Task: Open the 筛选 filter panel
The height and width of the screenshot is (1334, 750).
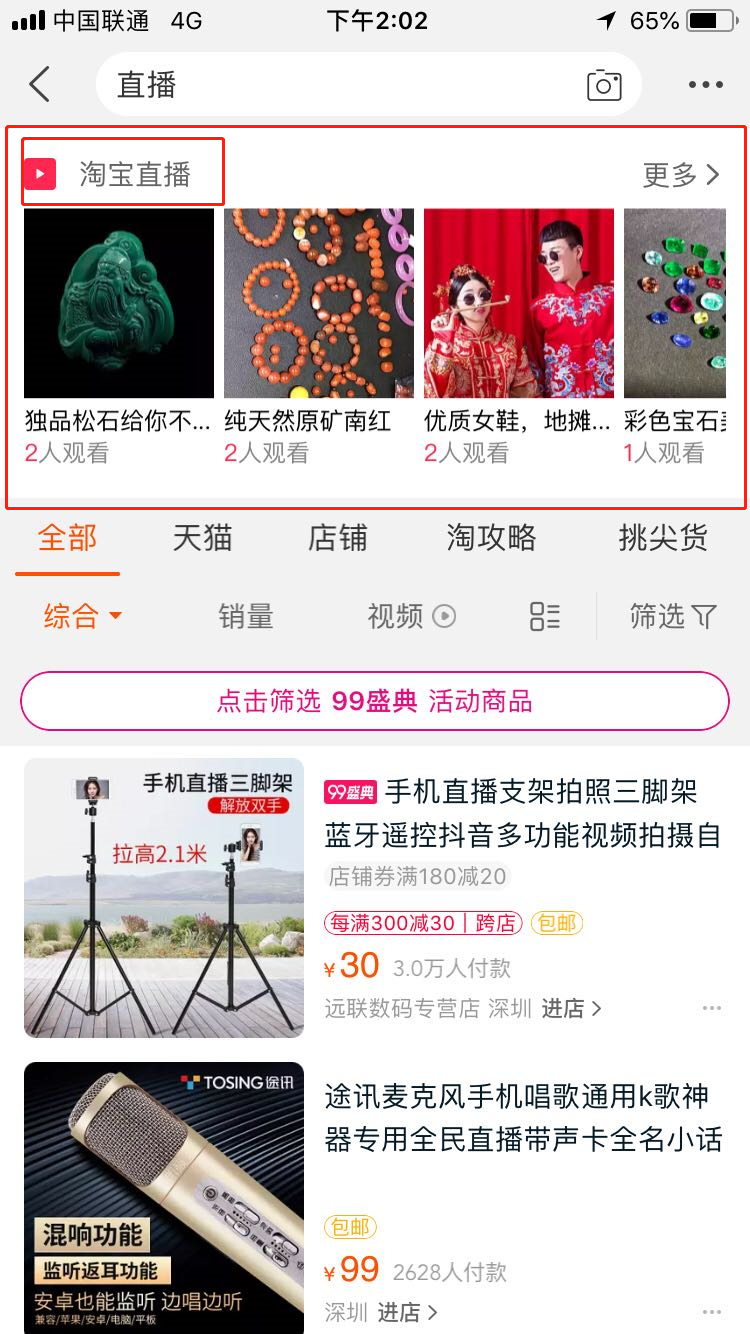Action: (673, 616)
